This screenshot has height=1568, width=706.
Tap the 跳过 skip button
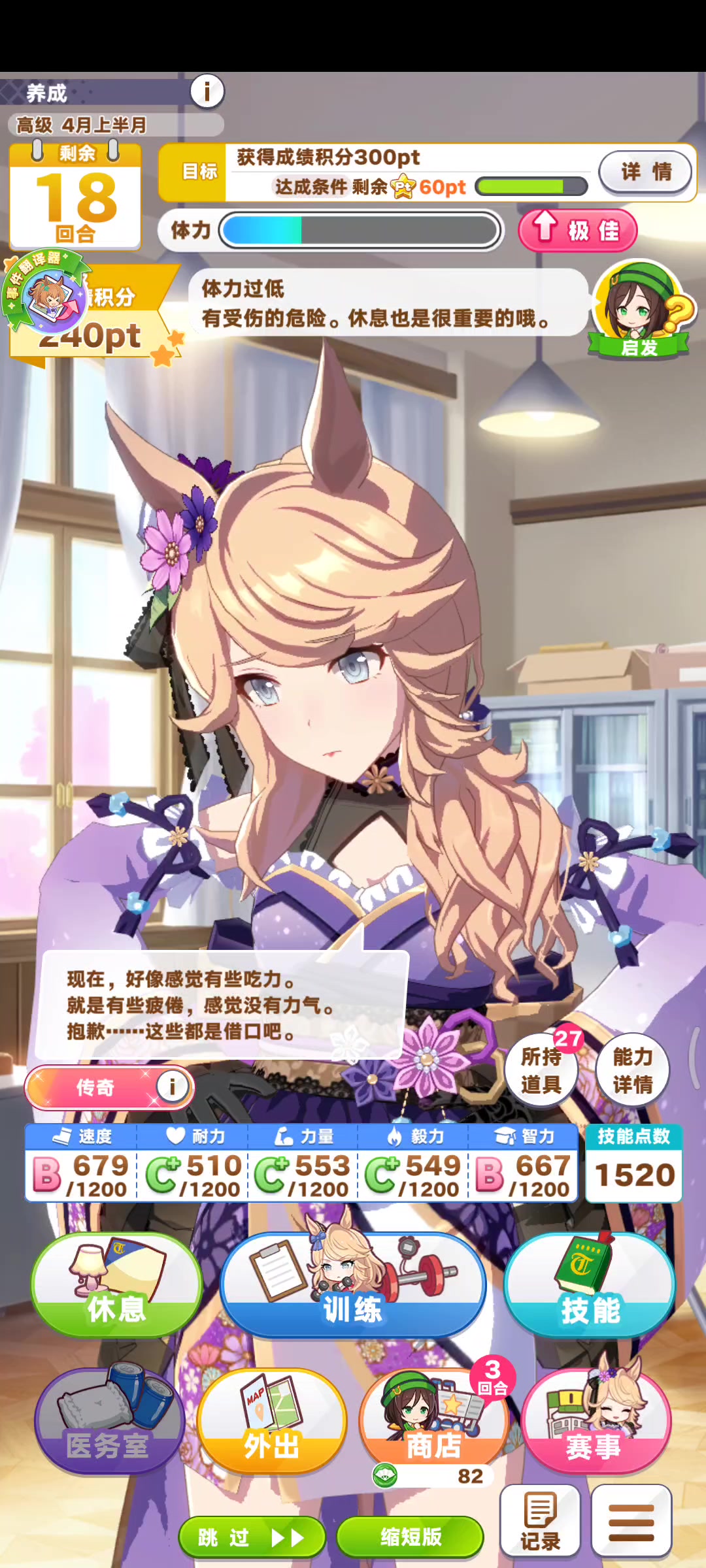pos(252,1537)
